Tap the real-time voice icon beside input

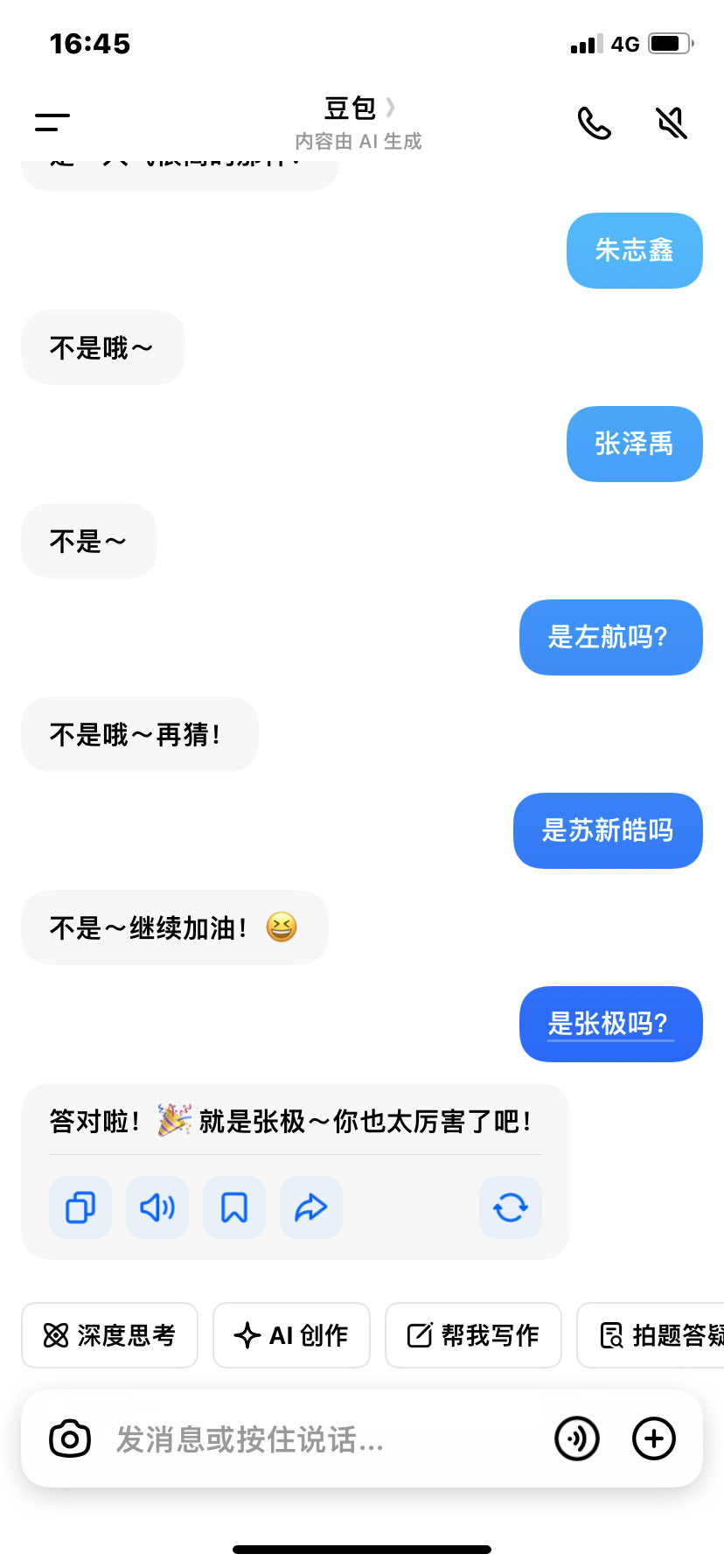pos(577,1438)
